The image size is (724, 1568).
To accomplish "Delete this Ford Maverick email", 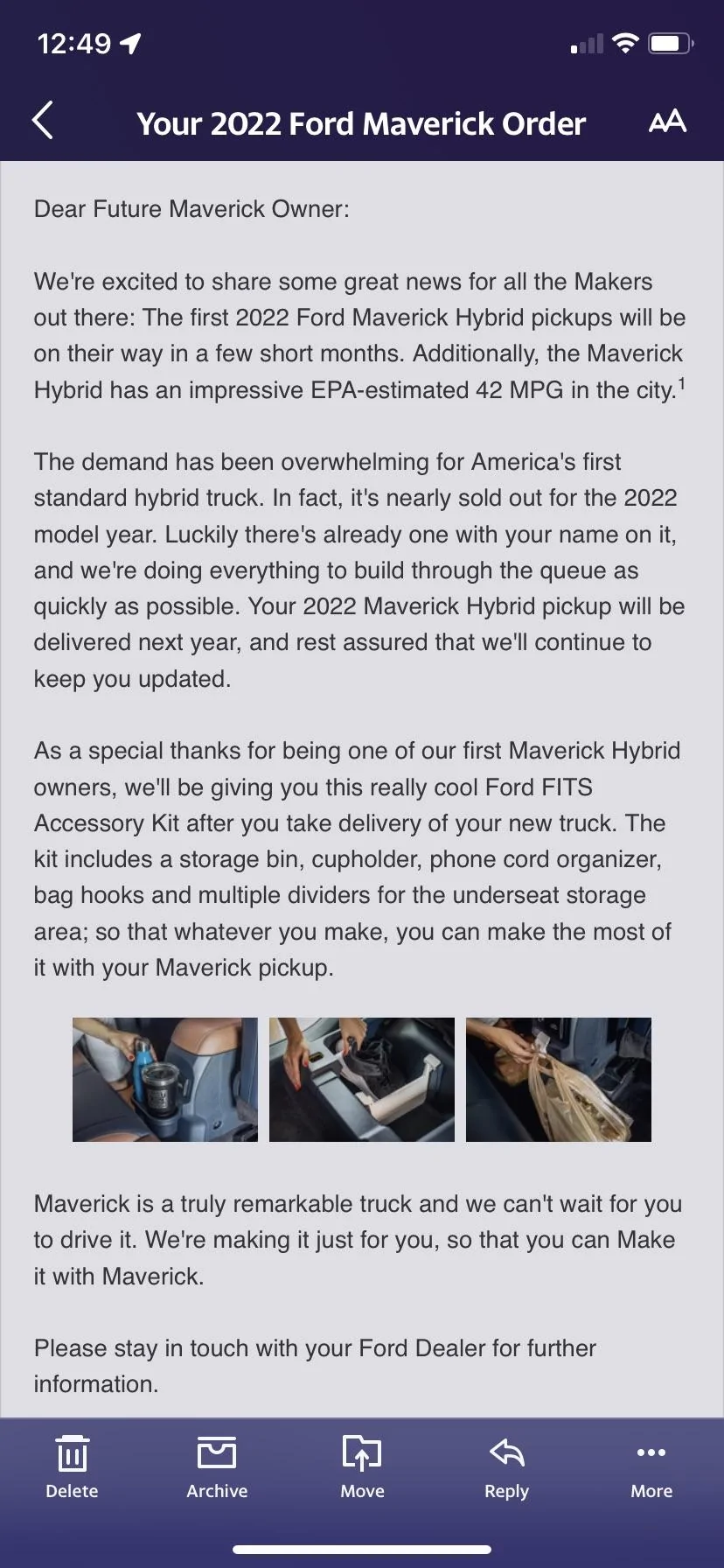I will tap(72, 1467).
